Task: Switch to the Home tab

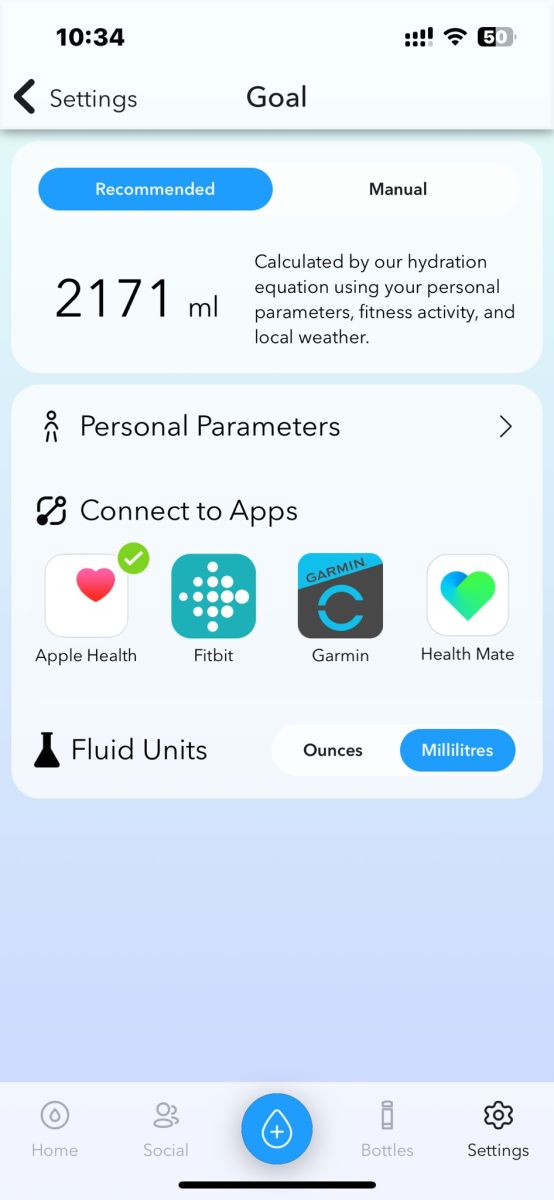Action: [x=55, y=1130]
